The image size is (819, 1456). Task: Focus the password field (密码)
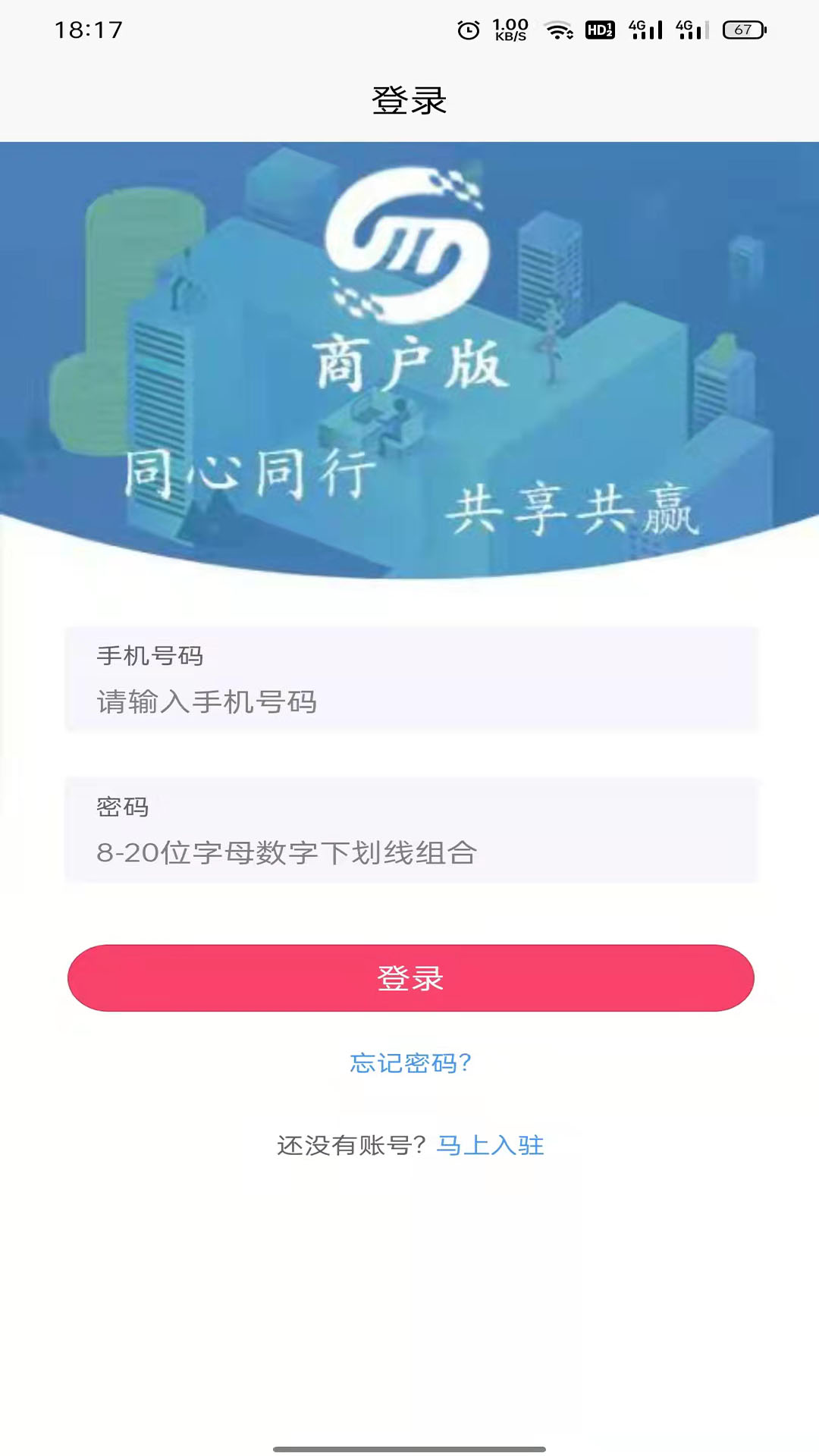point(411,852)
